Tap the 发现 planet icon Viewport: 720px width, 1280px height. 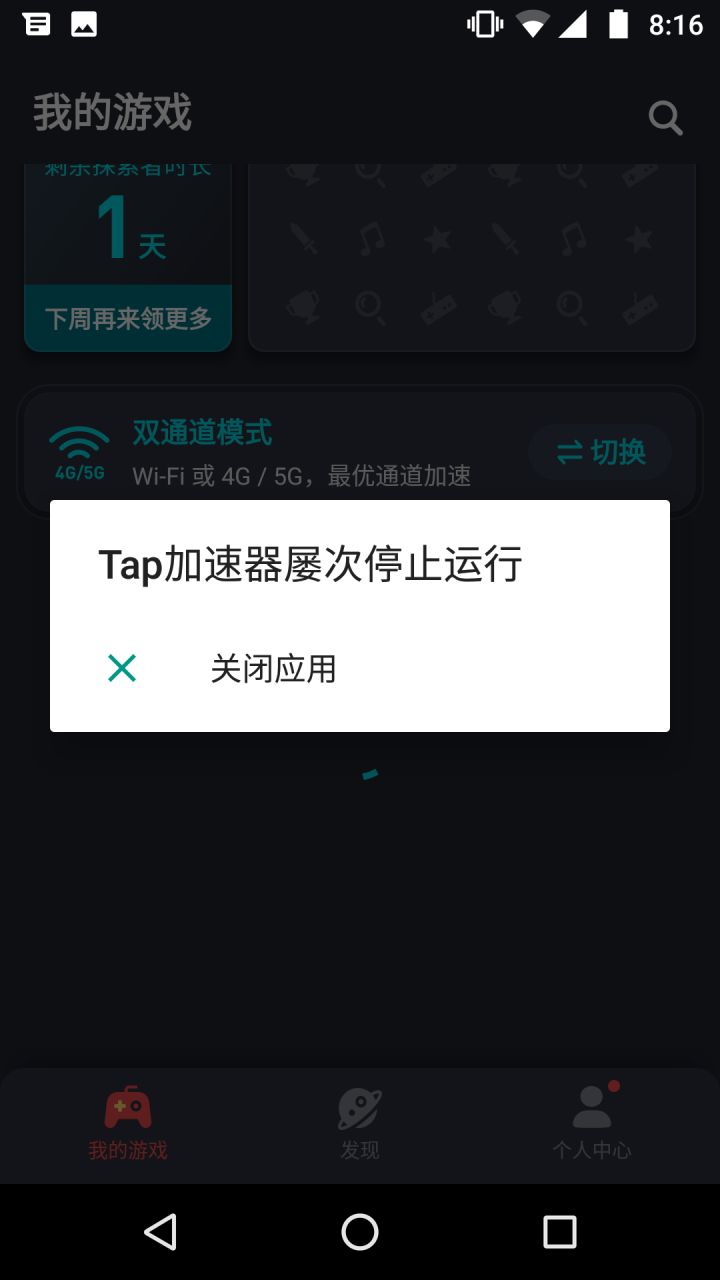tap(359, 1108)
